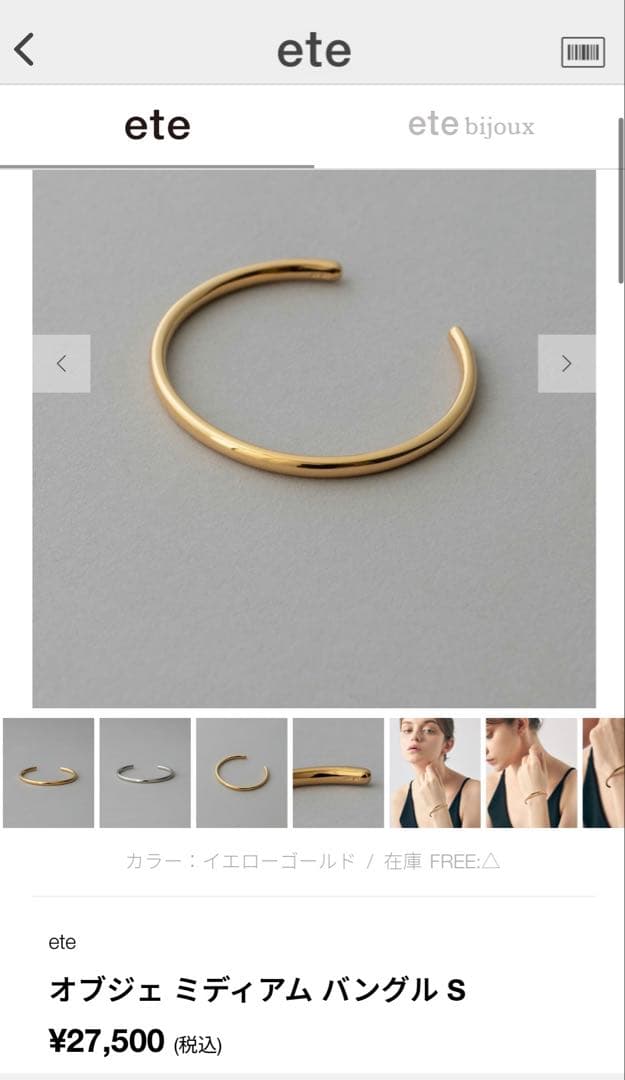
Task: Go back using the top-left arrow
Action: coord(25,49)
